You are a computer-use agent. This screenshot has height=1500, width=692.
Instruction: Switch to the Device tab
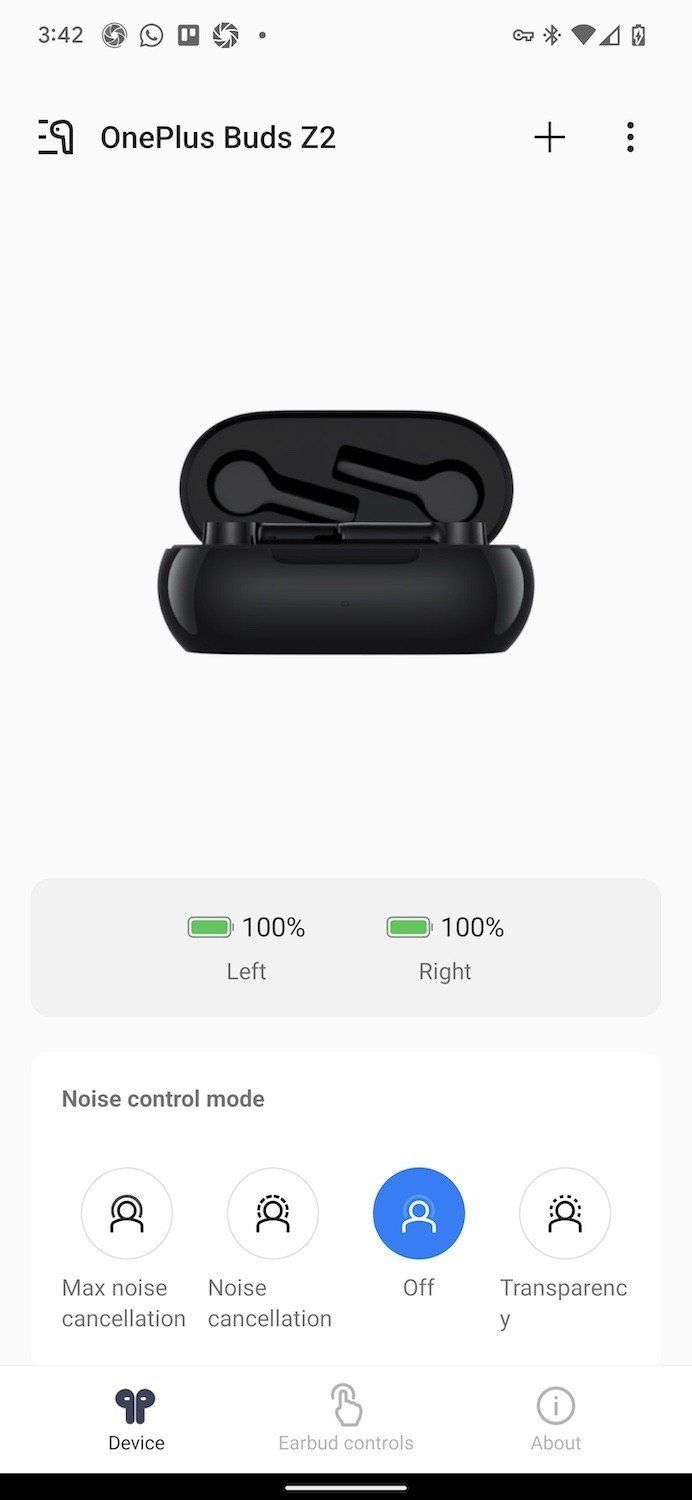136,1419
